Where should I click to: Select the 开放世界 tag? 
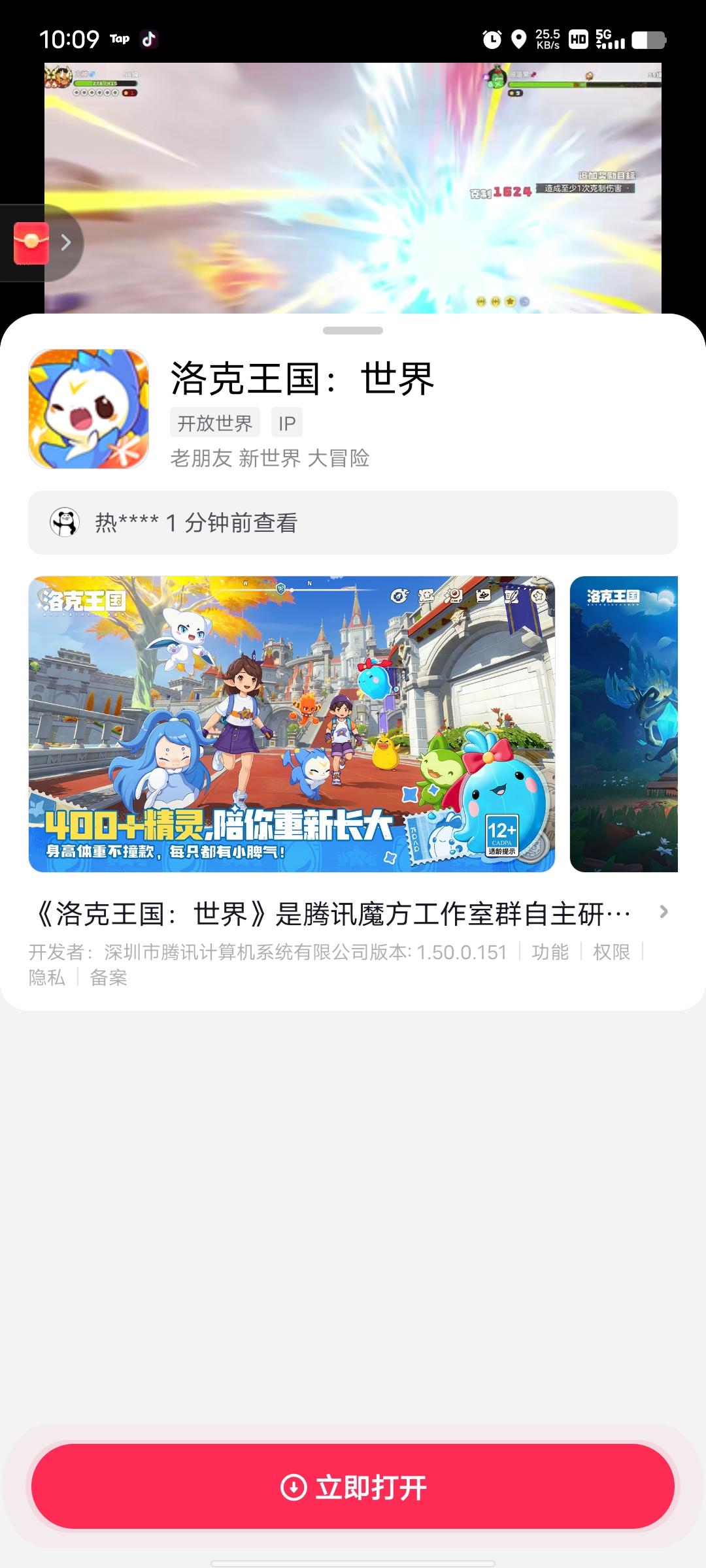click(x=216, y=423)
